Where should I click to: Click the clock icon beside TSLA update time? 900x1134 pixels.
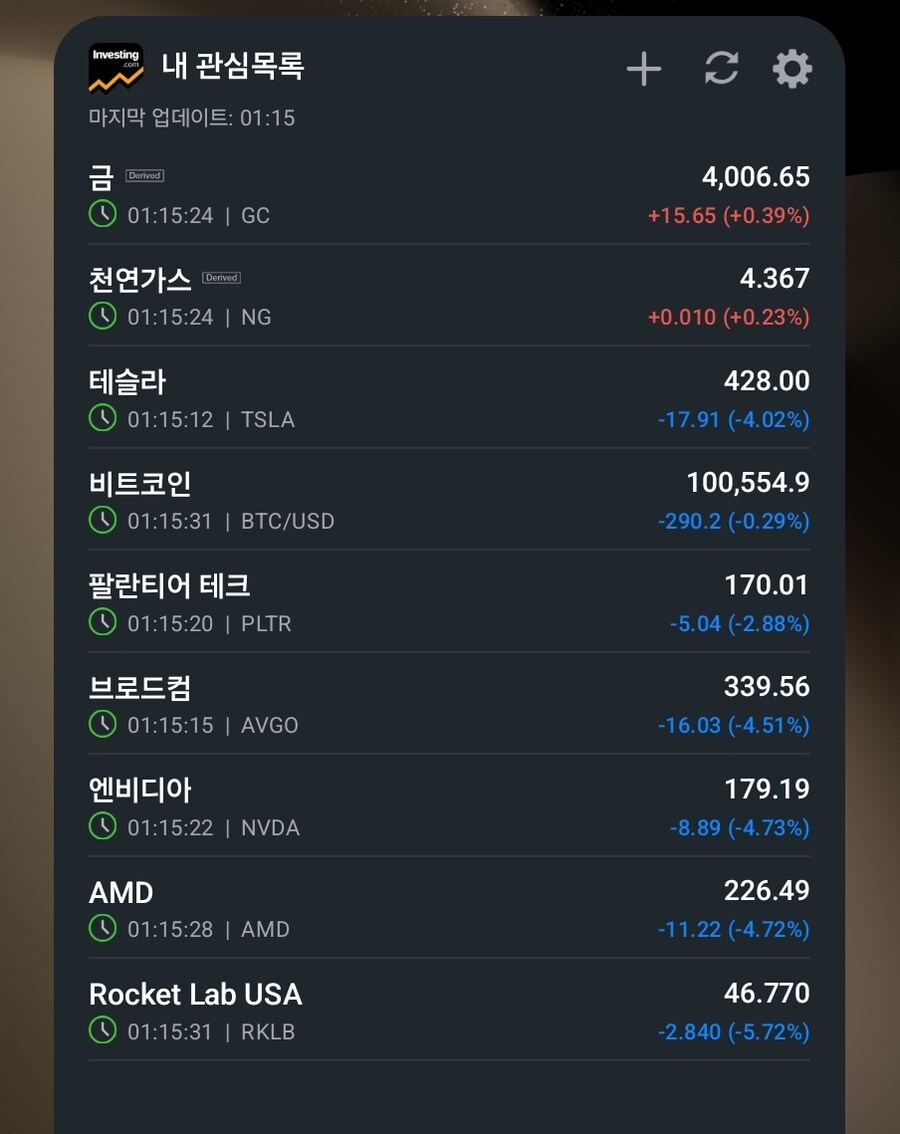click(103, 418)
